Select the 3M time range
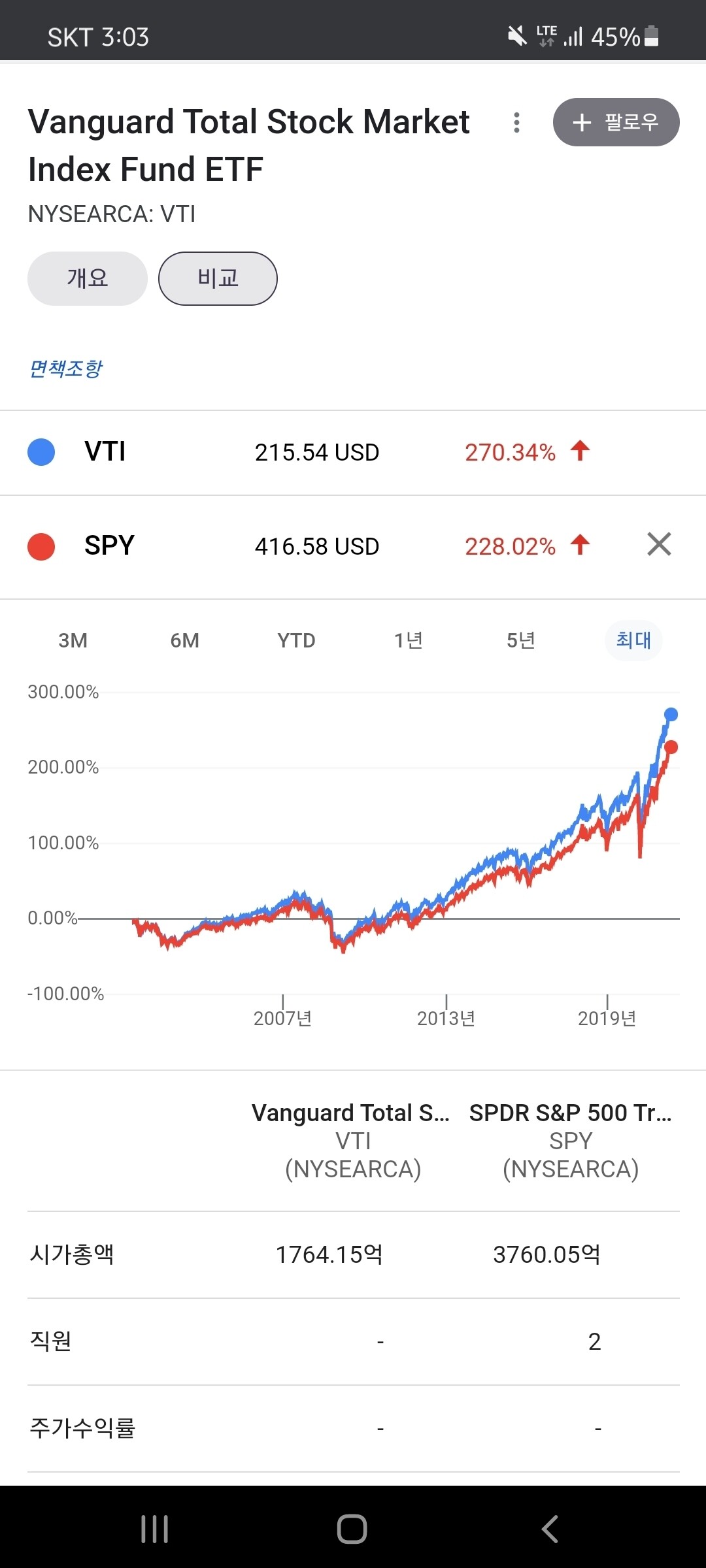 coord(73,640)
